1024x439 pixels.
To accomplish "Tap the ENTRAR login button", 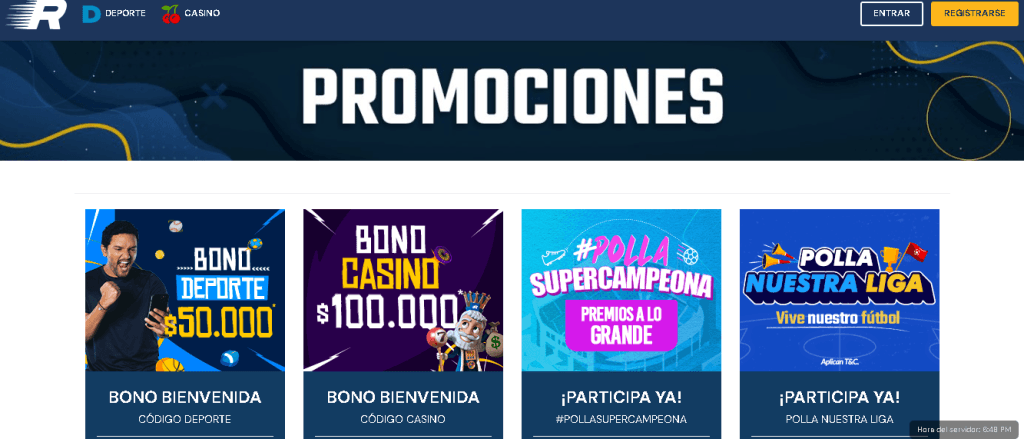I will (891, 14).
